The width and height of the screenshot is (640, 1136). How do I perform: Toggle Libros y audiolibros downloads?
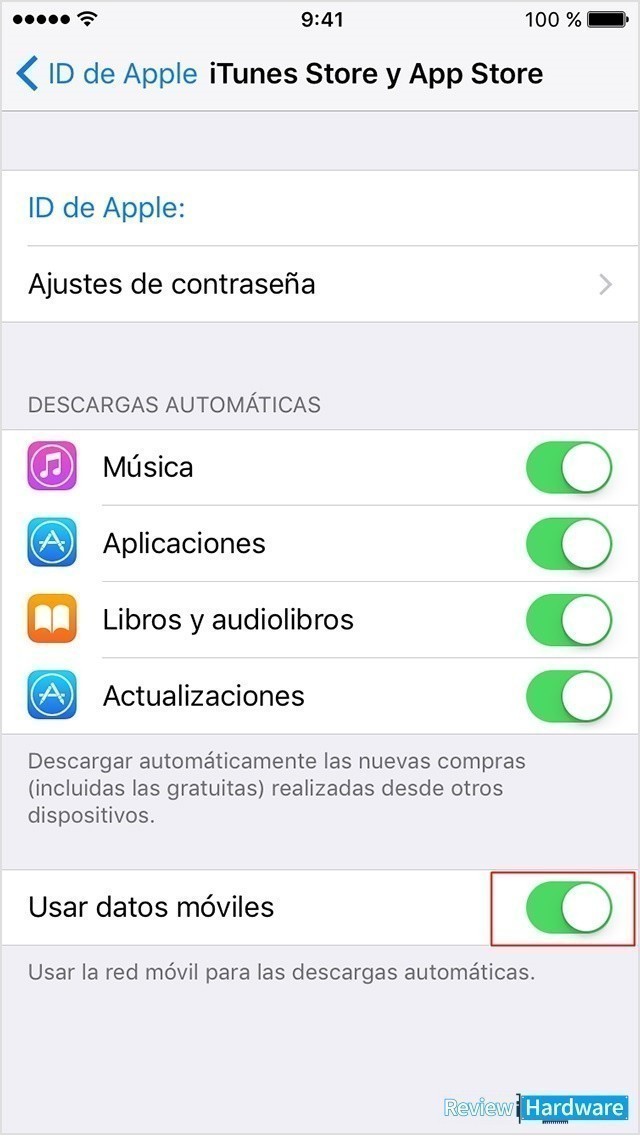point(569,620)
